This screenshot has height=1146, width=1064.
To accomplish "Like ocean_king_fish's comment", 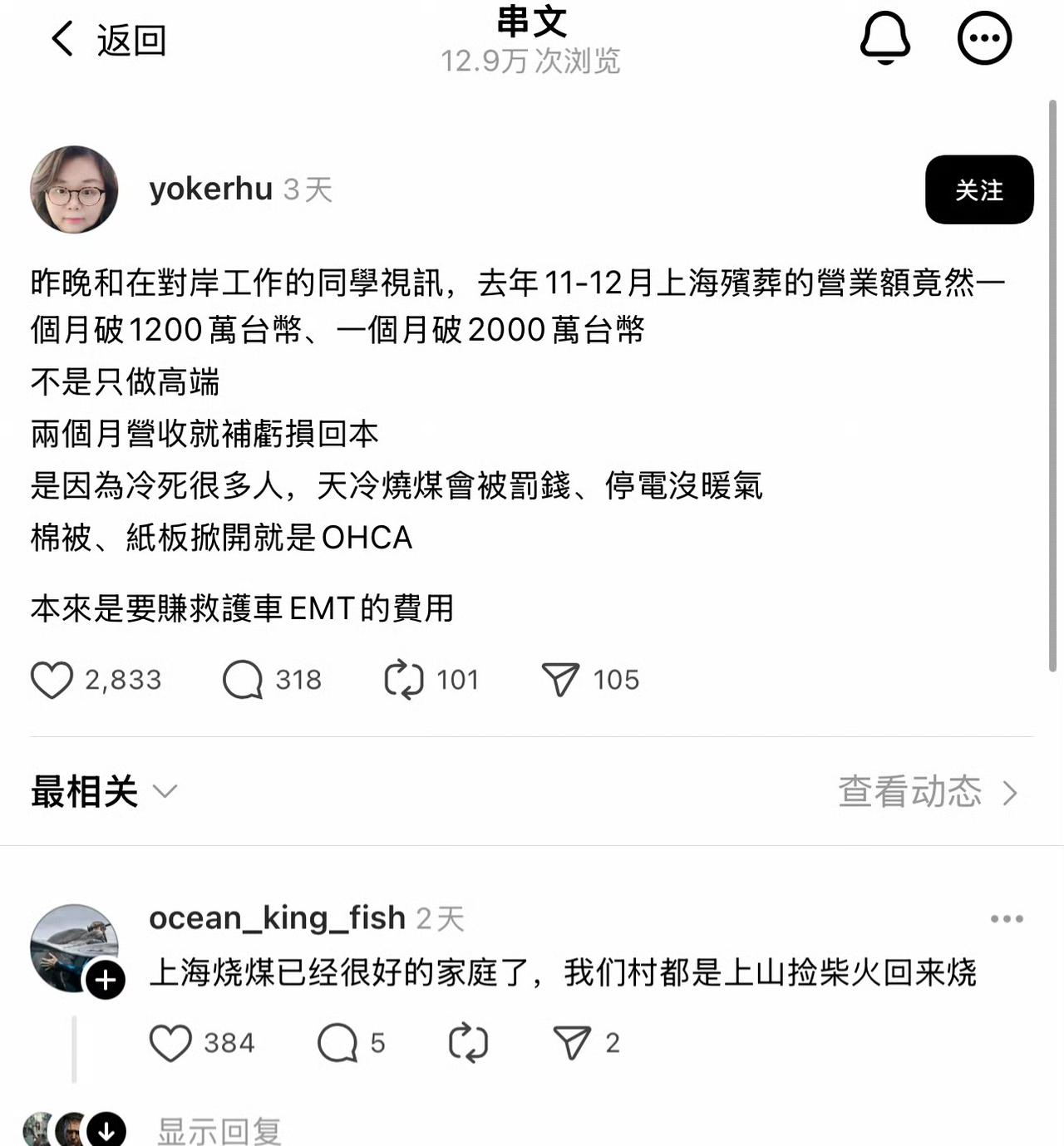I will (171, 1044).
